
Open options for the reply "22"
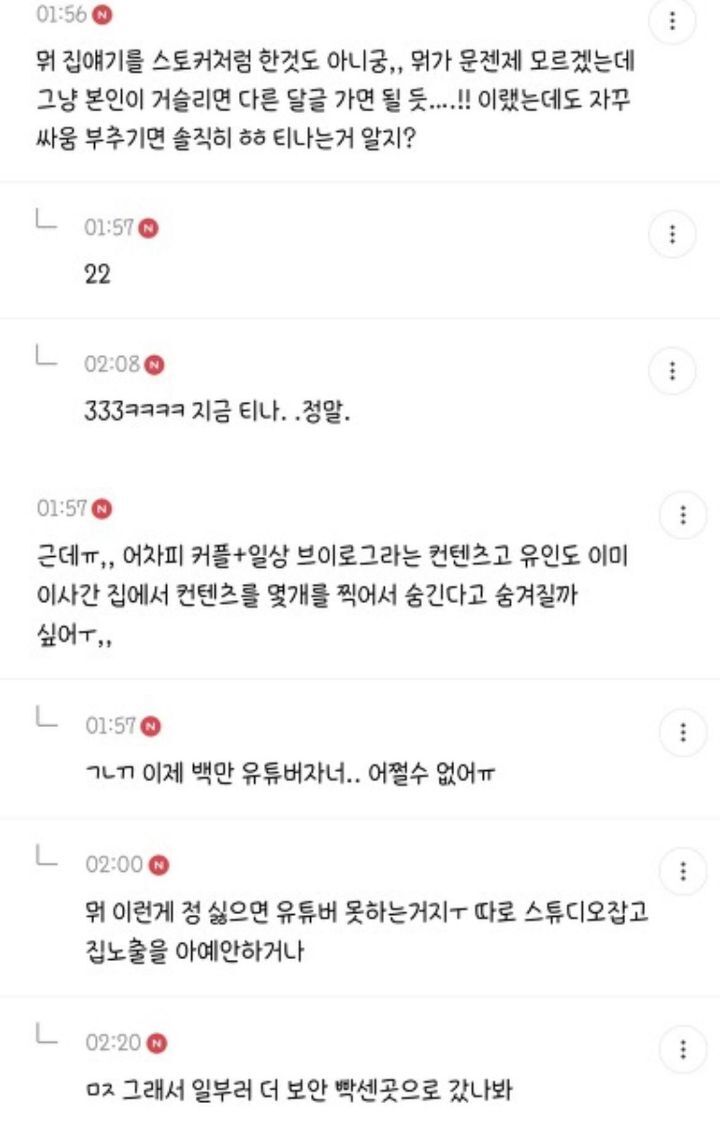[672, 234]
